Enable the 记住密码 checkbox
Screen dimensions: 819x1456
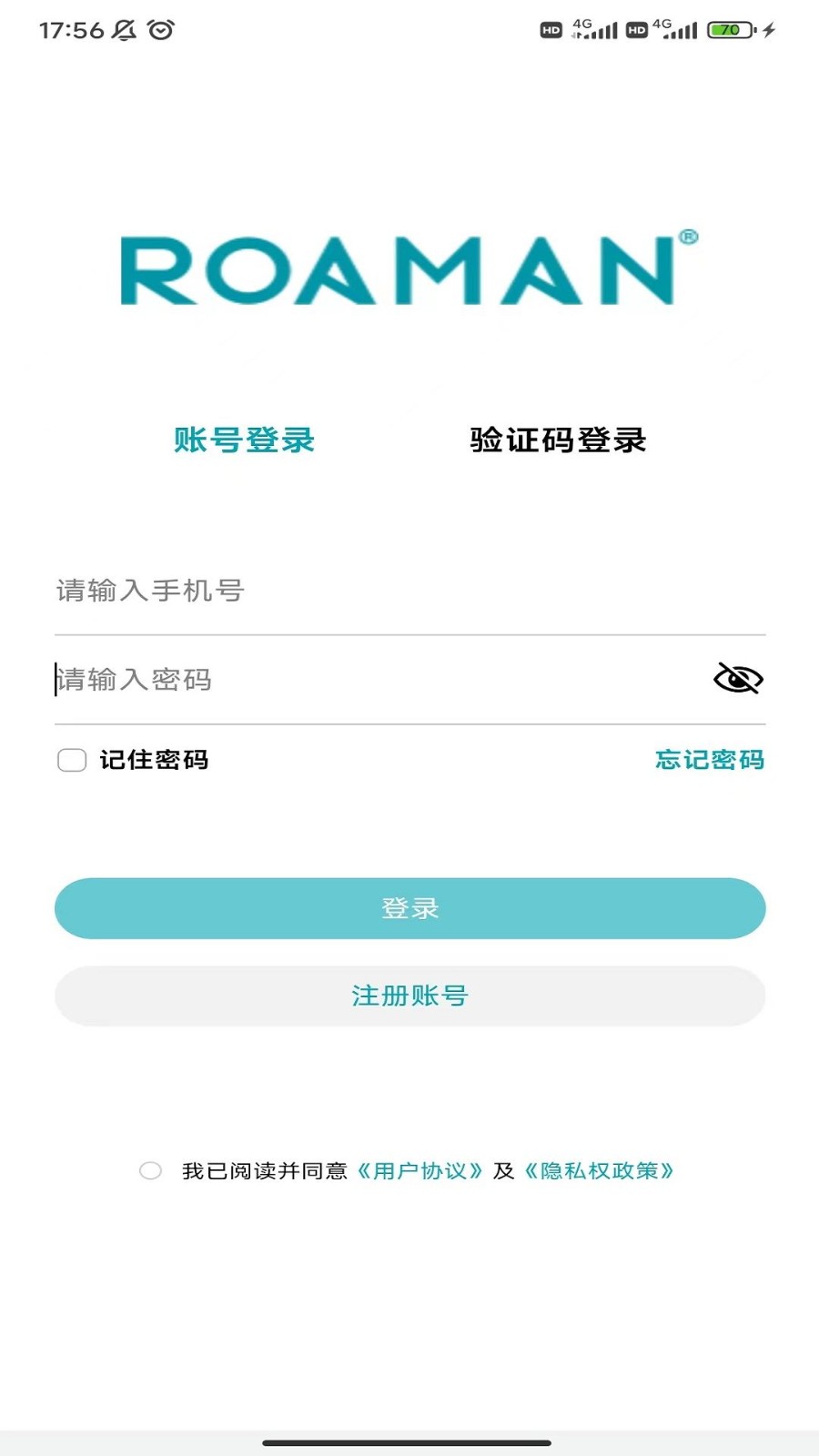click(x=71, y=760)
